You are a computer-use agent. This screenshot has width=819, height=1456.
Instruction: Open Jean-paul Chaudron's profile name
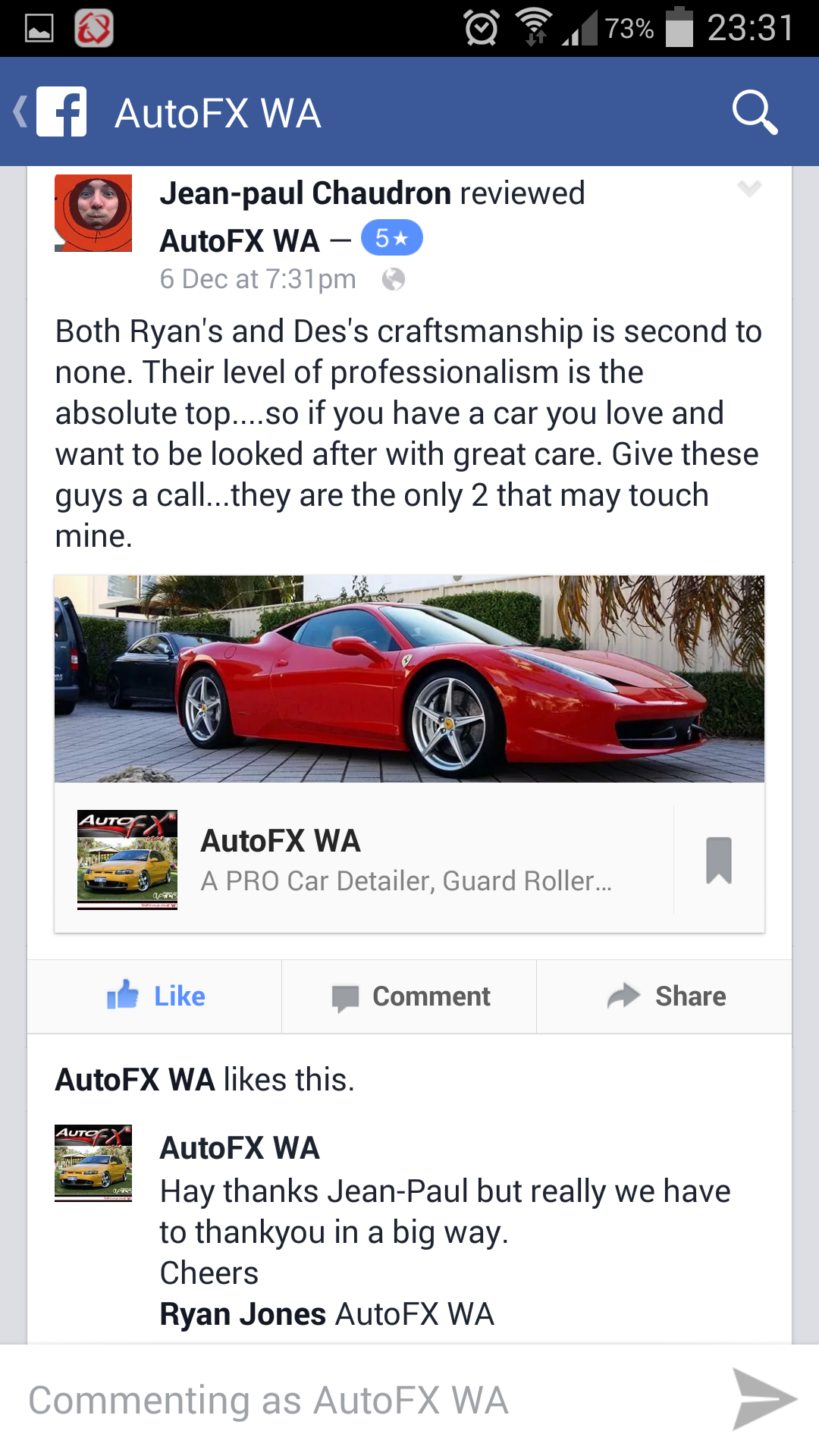point(306,193)
